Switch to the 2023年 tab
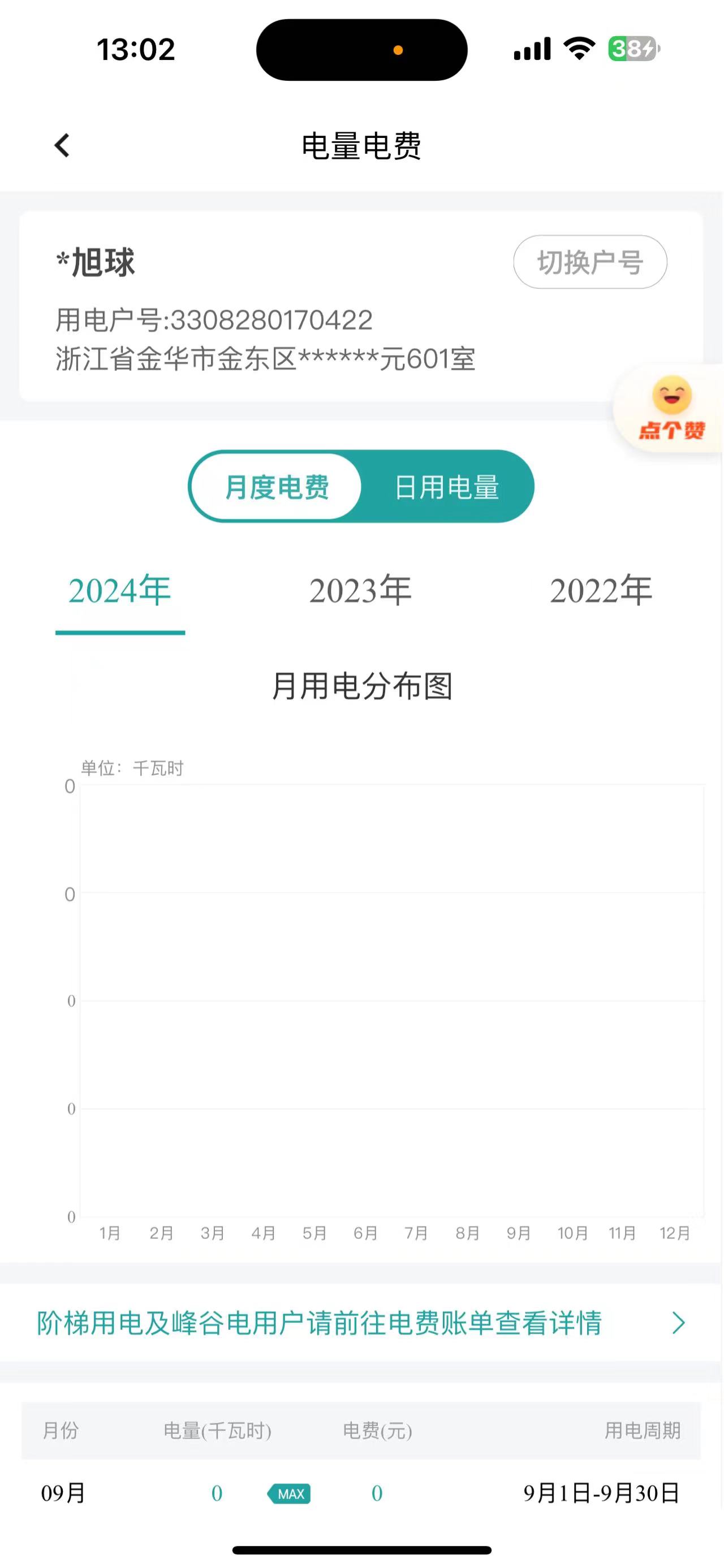Viewport: 724px width, 1568px height. click(x=360, y=591)
